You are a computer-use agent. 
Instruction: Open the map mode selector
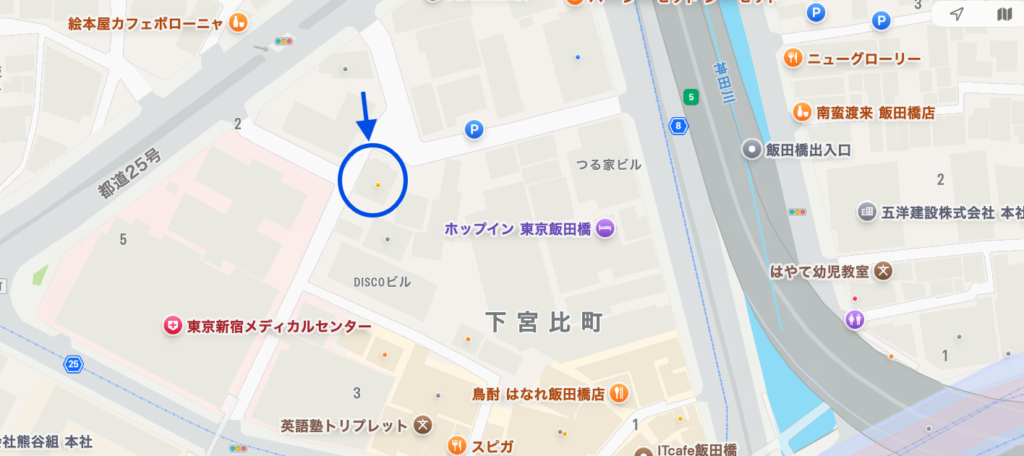point(1003,14)
